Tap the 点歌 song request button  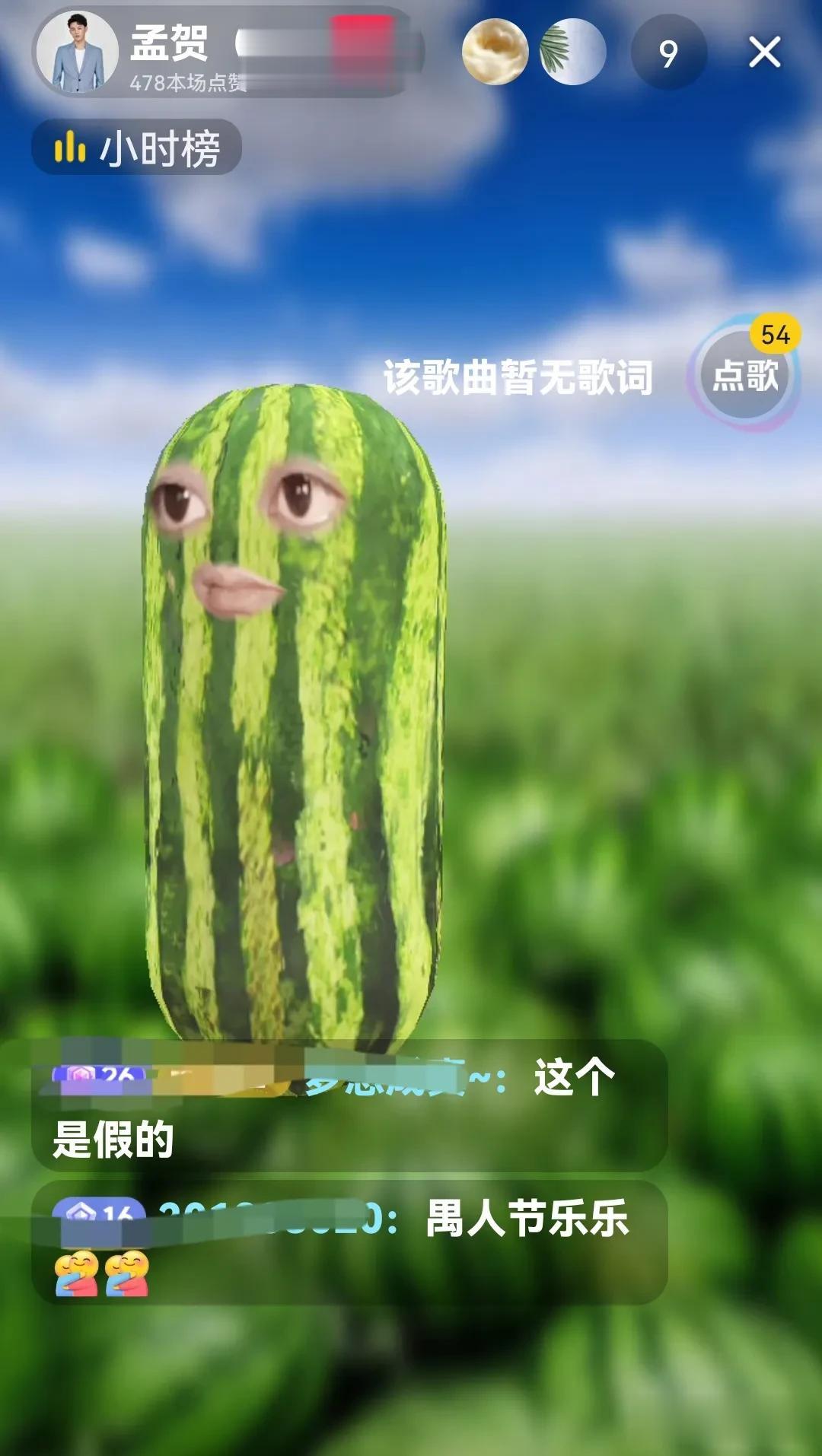(745, 374)
